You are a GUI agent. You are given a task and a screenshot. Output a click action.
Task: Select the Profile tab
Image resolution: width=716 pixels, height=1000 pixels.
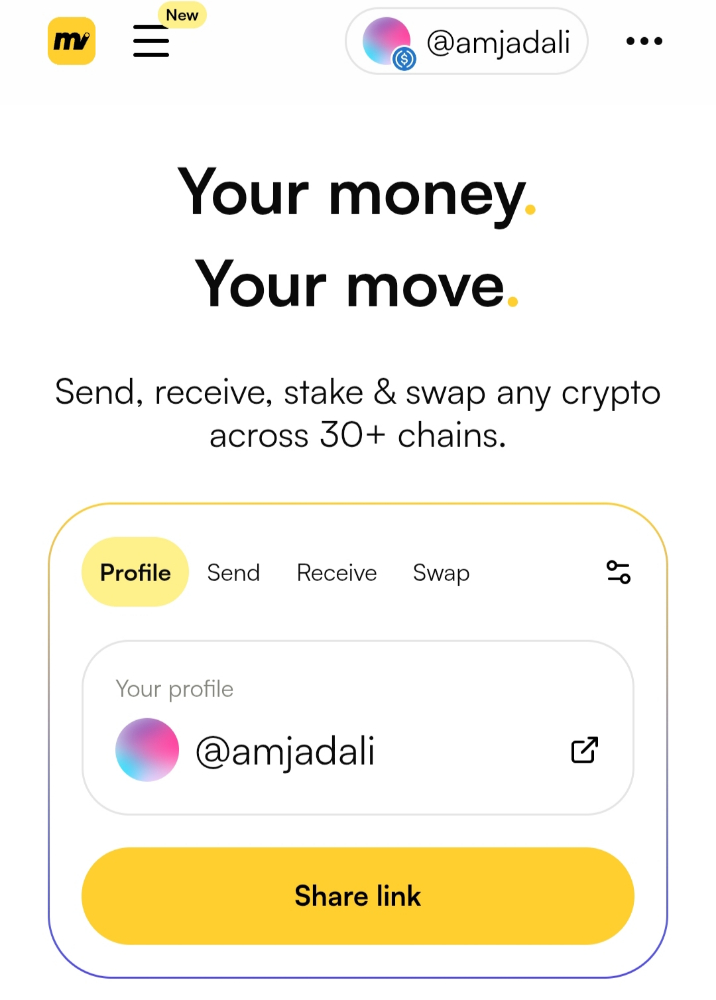(135, 573)
